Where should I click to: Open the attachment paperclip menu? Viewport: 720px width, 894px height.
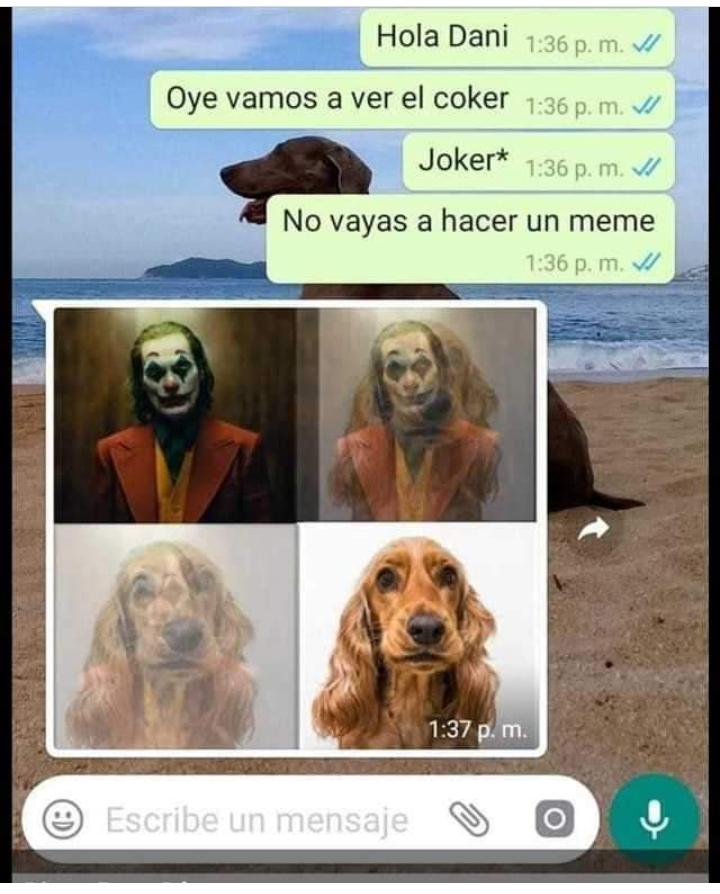pyautogui.click(x=469, y=819)
